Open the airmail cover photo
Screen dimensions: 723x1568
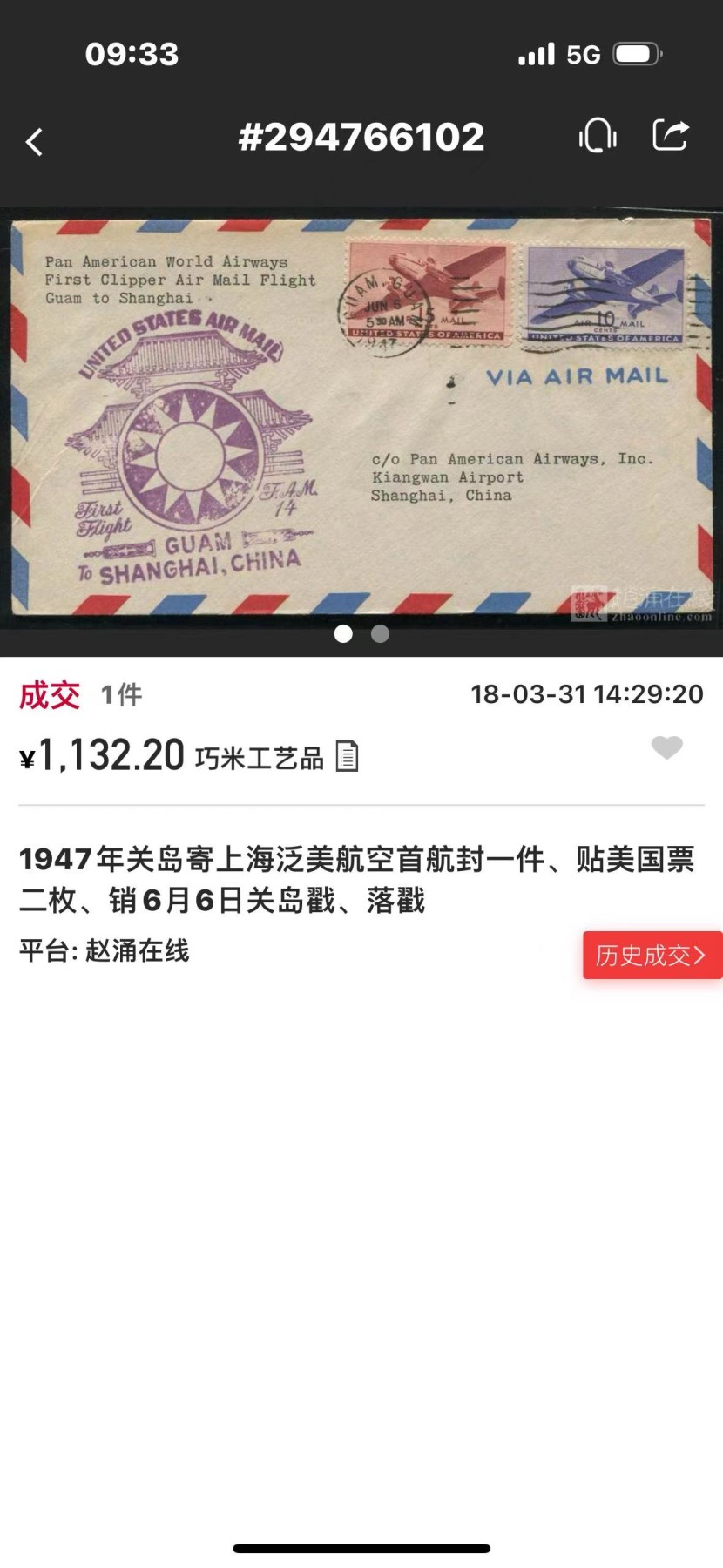coord(361,416)
